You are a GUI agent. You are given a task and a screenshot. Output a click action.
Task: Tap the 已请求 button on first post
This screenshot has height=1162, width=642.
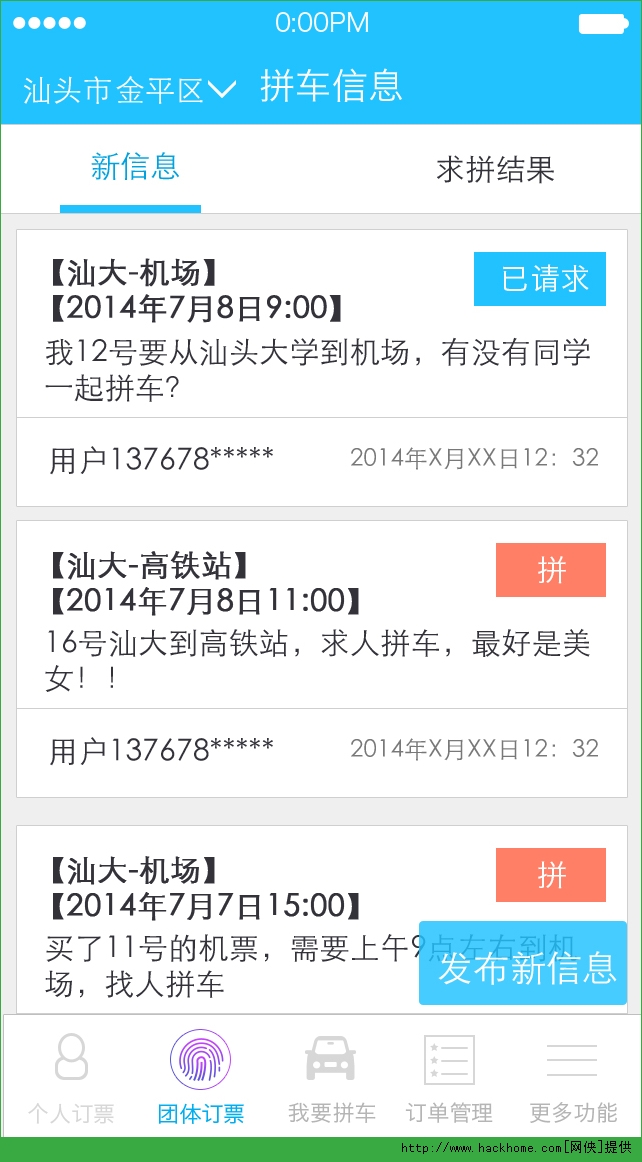point(540,279)
